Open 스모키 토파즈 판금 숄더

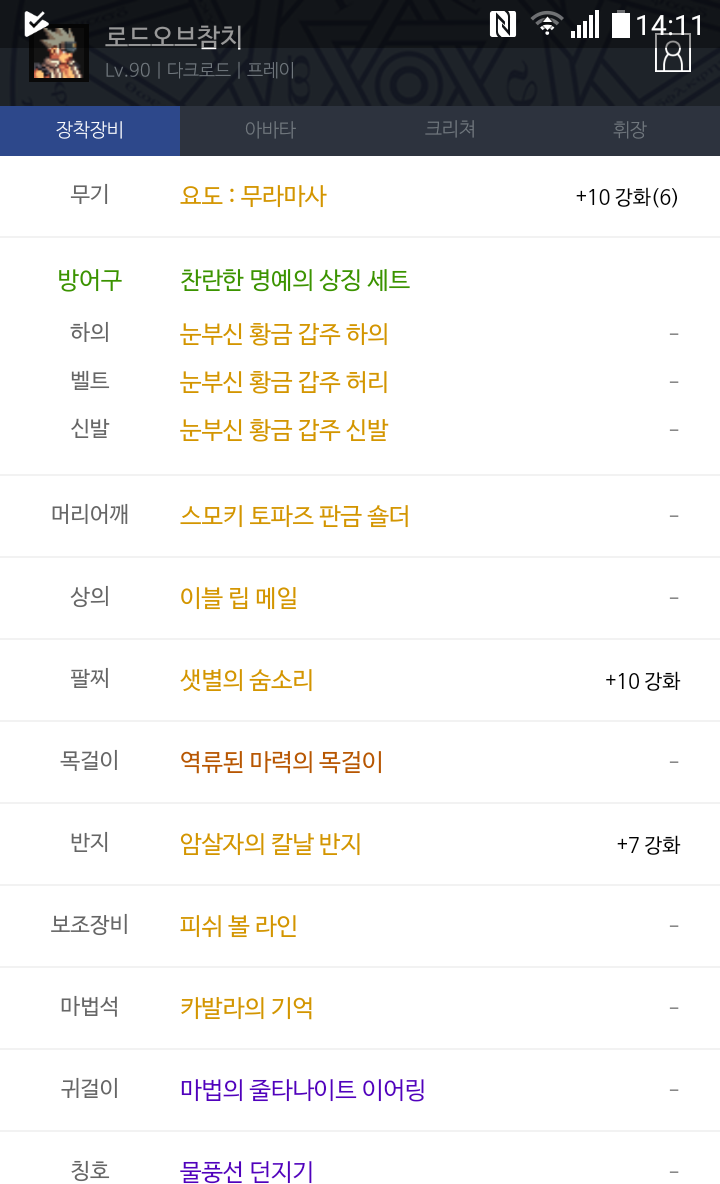click(x=294, y=516)
